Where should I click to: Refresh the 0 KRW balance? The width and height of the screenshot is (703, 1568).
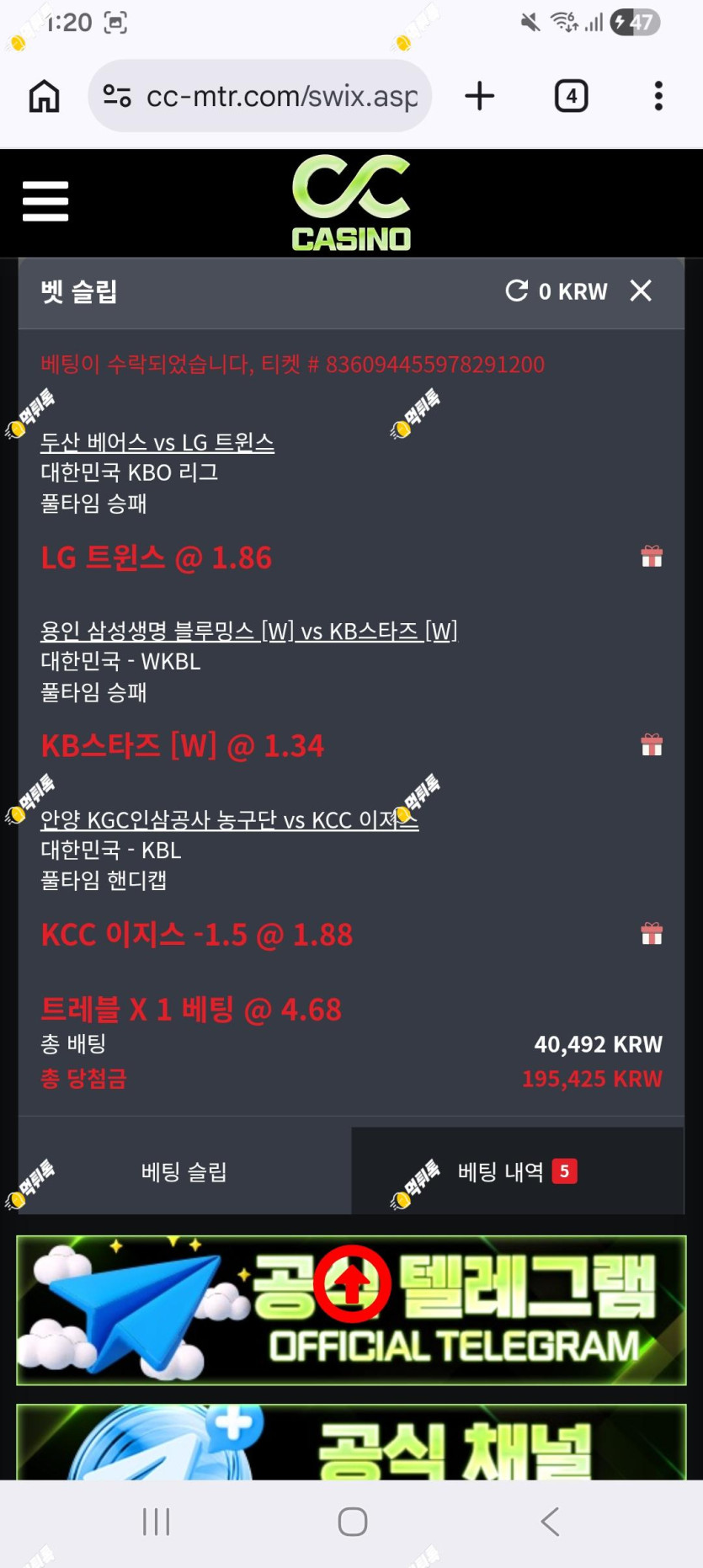[516, 291]
